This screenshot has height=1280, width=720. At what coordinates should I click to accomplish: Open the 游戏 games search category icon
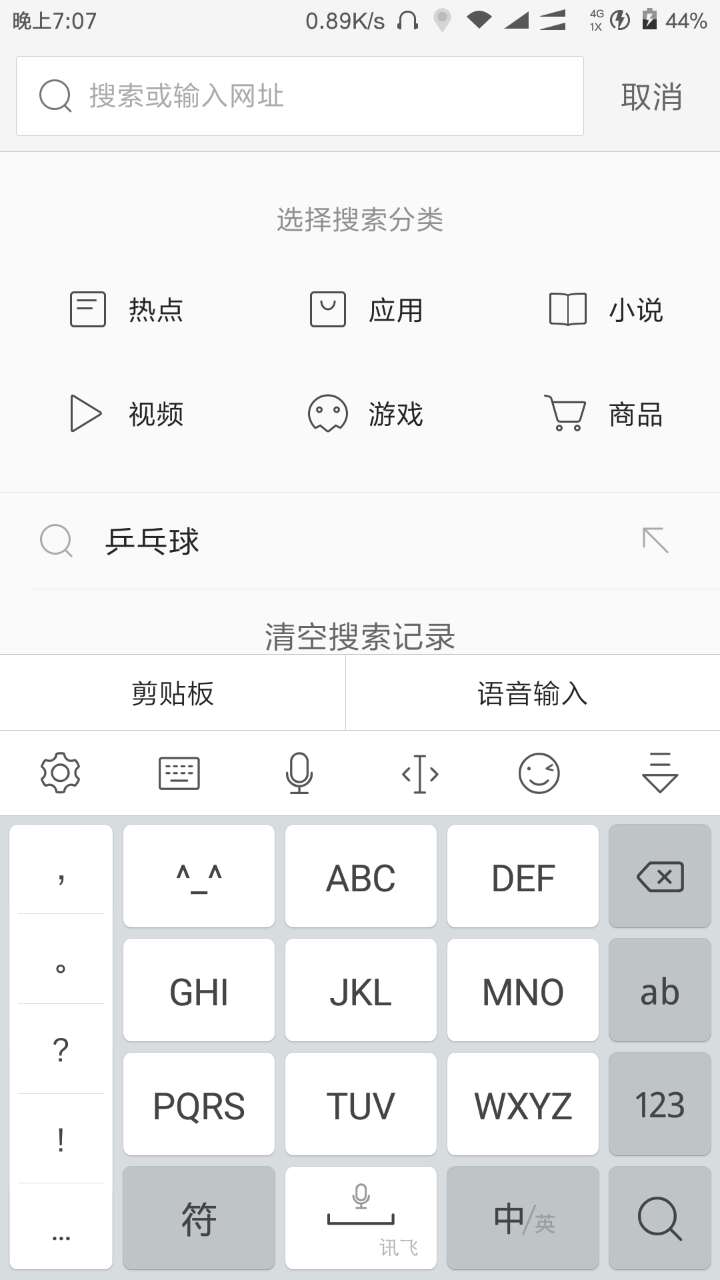(x=327, y=413)
